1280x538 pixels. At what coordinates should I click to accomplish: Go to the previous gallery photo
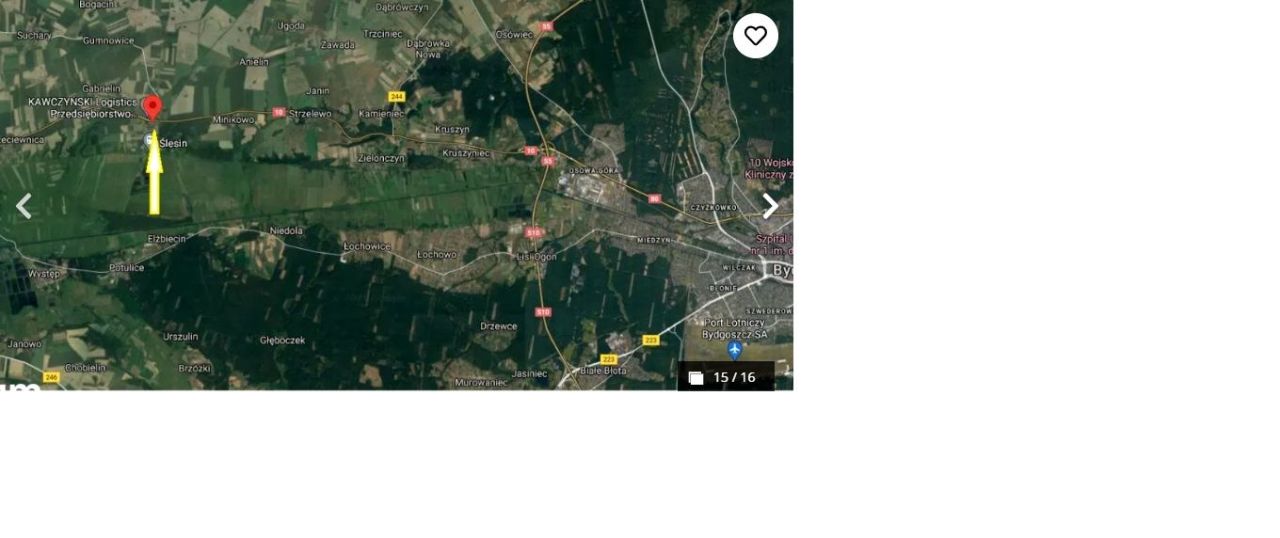tap(24, 206)
